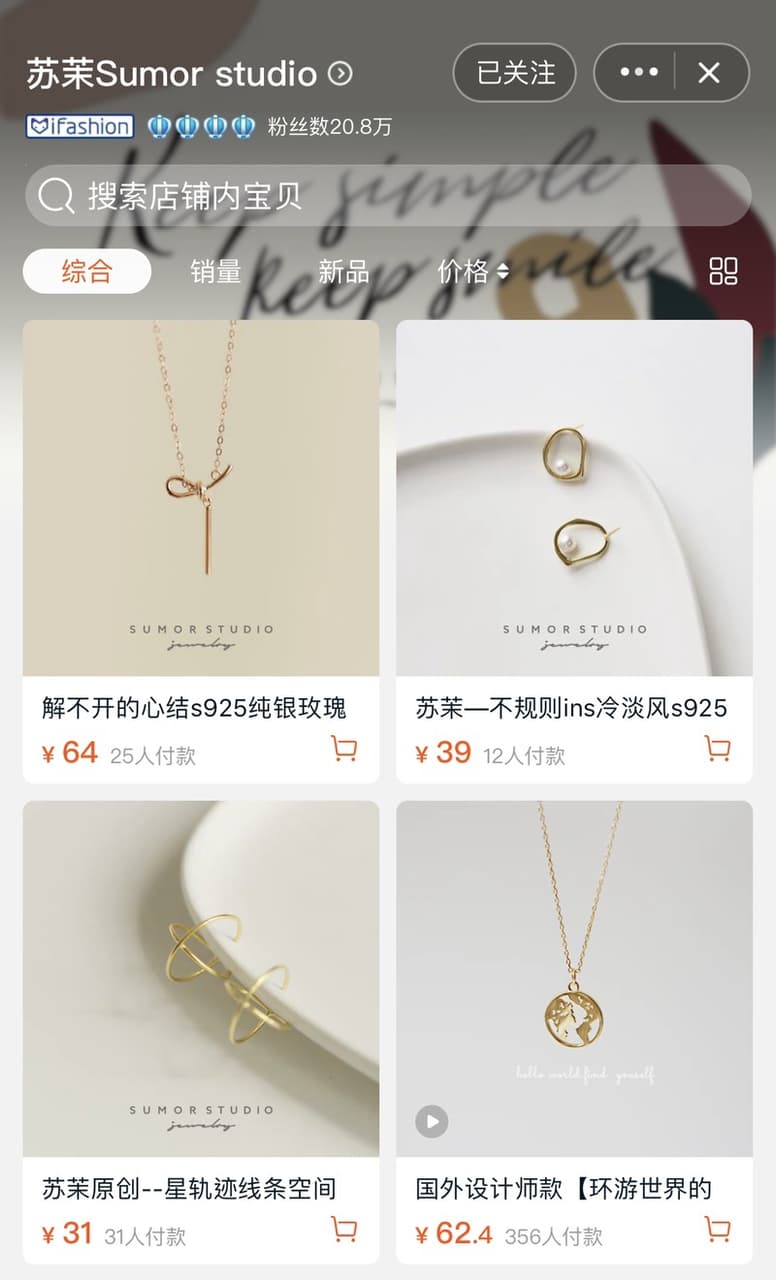This screenshot has height=1280, width=776.
Task: Add the ¥62.4 necklace to cart
Action: (718, 1230)
